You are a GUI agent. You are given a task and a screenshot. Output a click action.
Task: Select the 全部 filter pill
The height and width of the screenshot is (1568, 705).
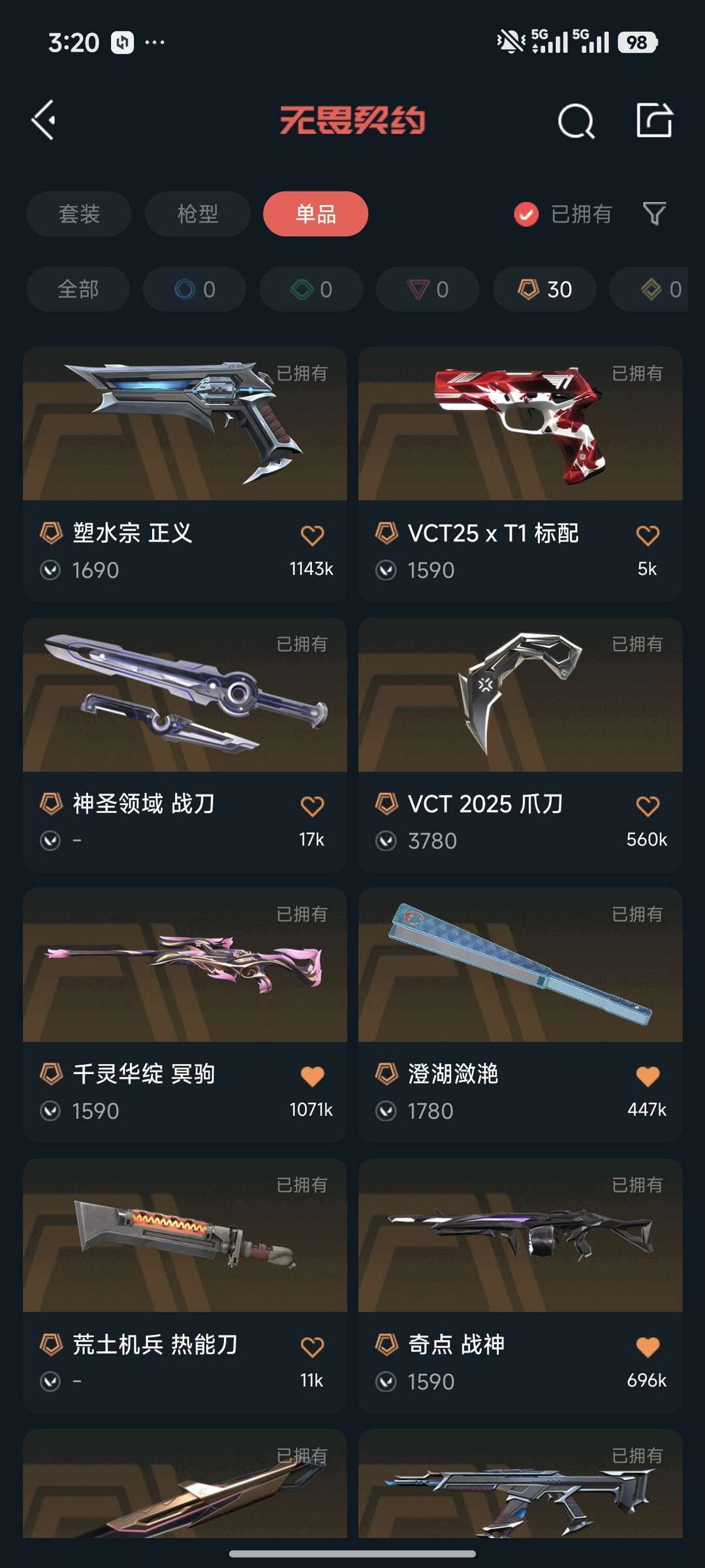click(x=77, y=289)
